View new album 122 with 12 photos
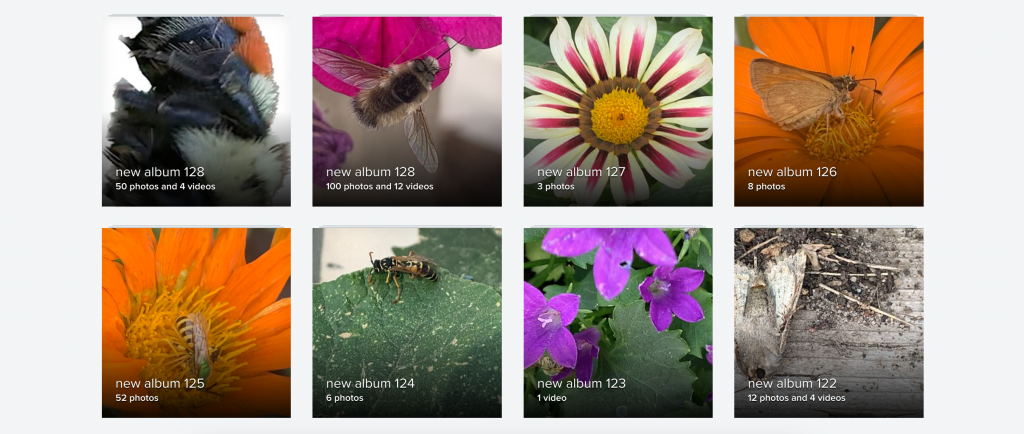The height and width of the screenshot is (434, 1024). coord(828,322)
